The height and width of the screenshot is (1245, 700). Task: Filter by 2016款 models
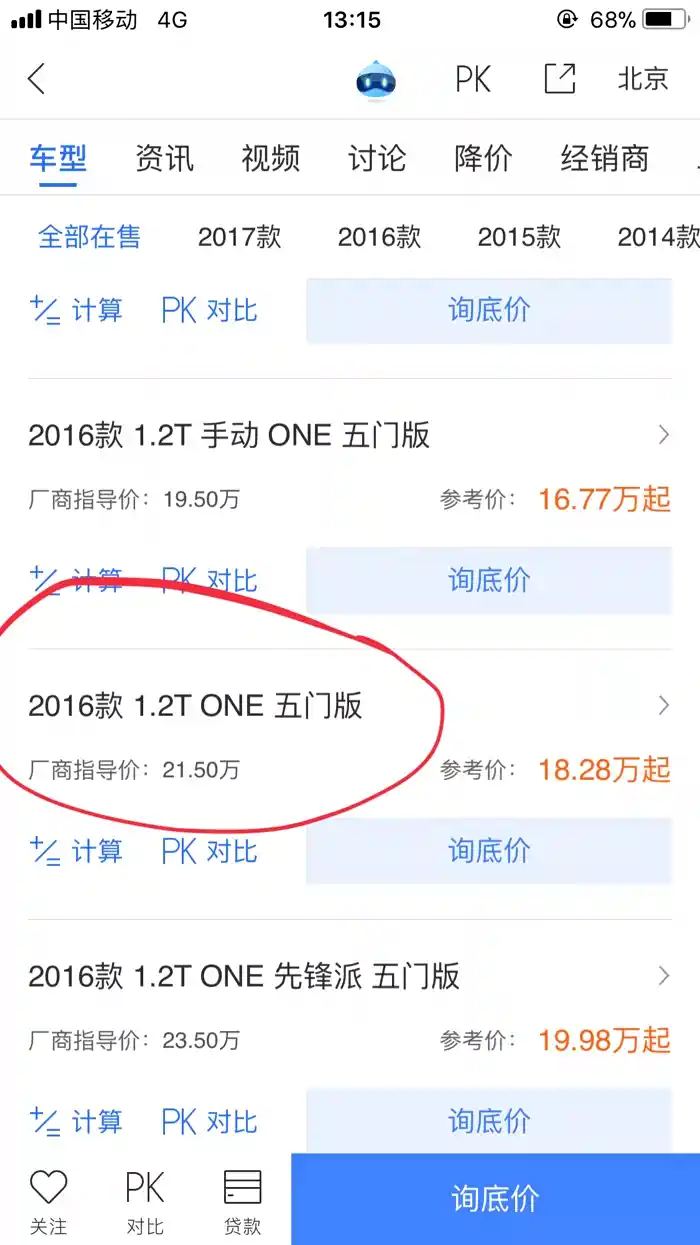(379, 237)
